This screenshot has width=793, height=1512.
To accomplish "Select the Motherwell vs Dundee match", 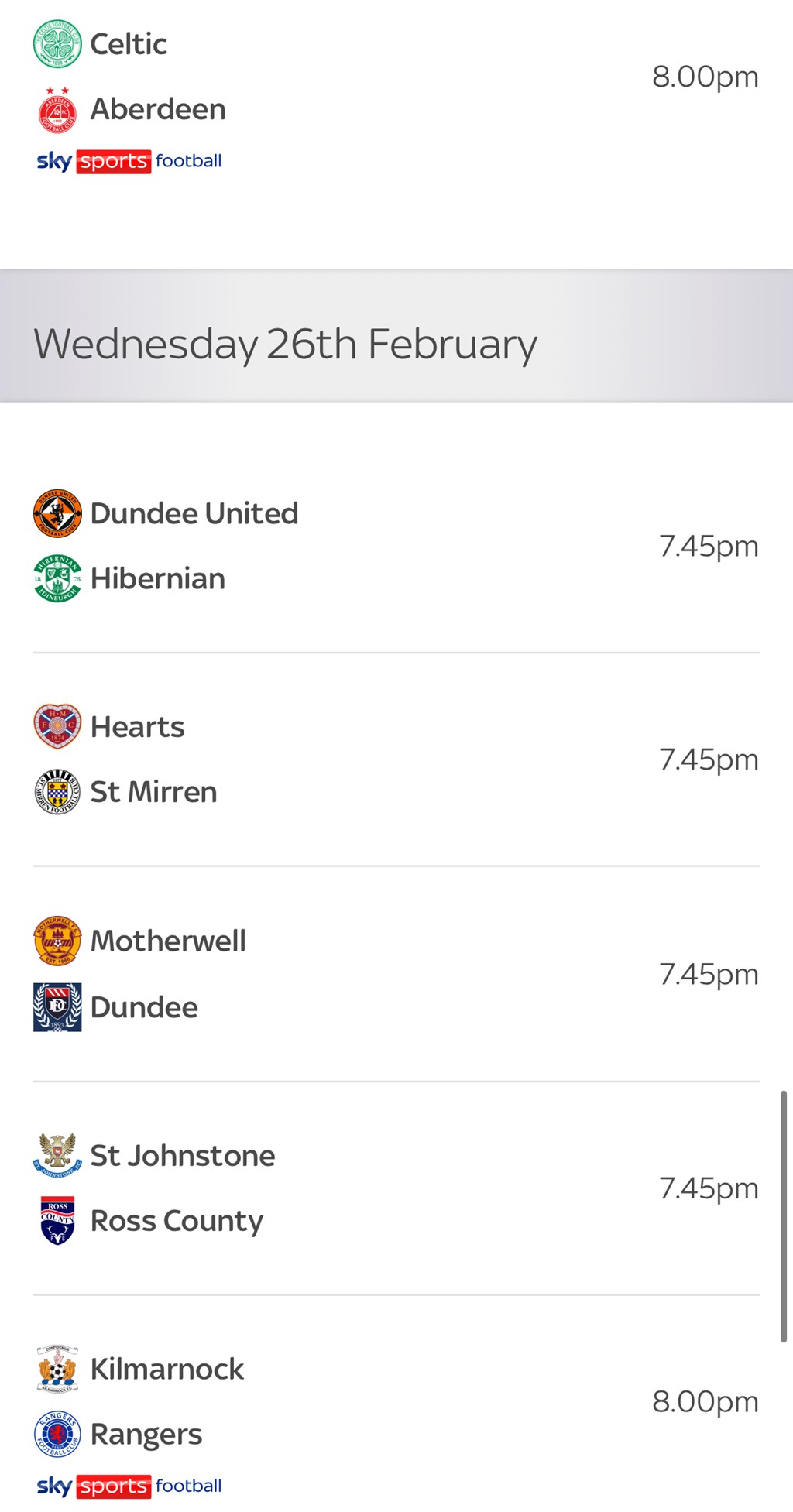I will click(395, 974).
